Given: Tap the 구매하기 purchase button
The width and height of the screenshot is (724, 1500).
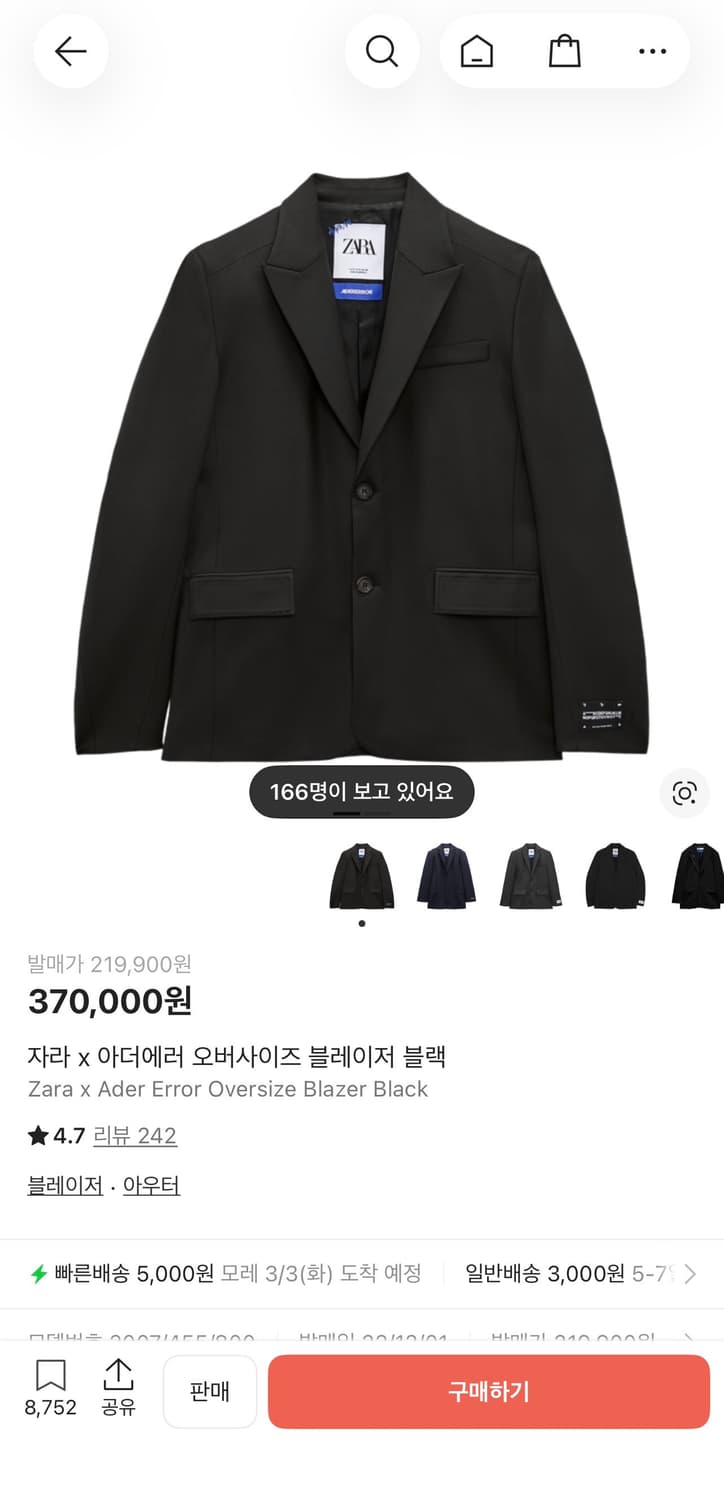Looking at the screenshot, I should (487, 1391).
